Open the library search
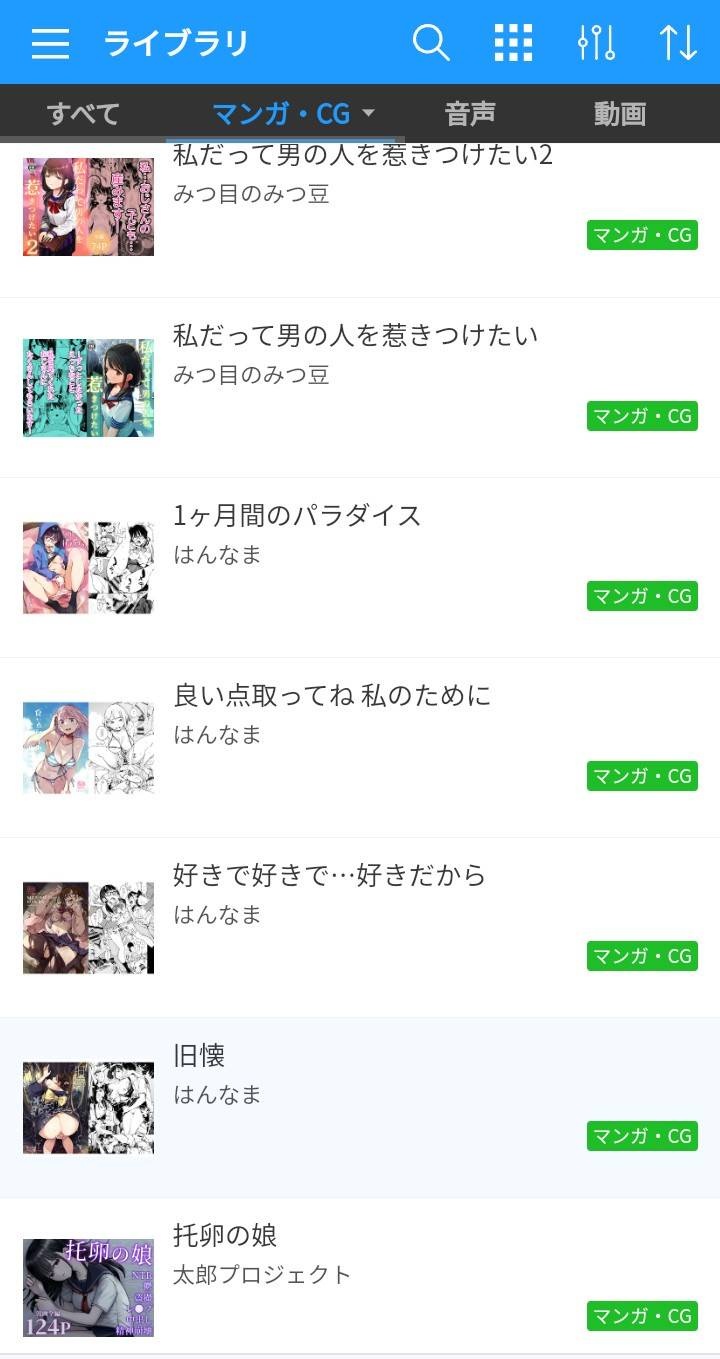Screen dimensions: 720x1359 [431, 43]
